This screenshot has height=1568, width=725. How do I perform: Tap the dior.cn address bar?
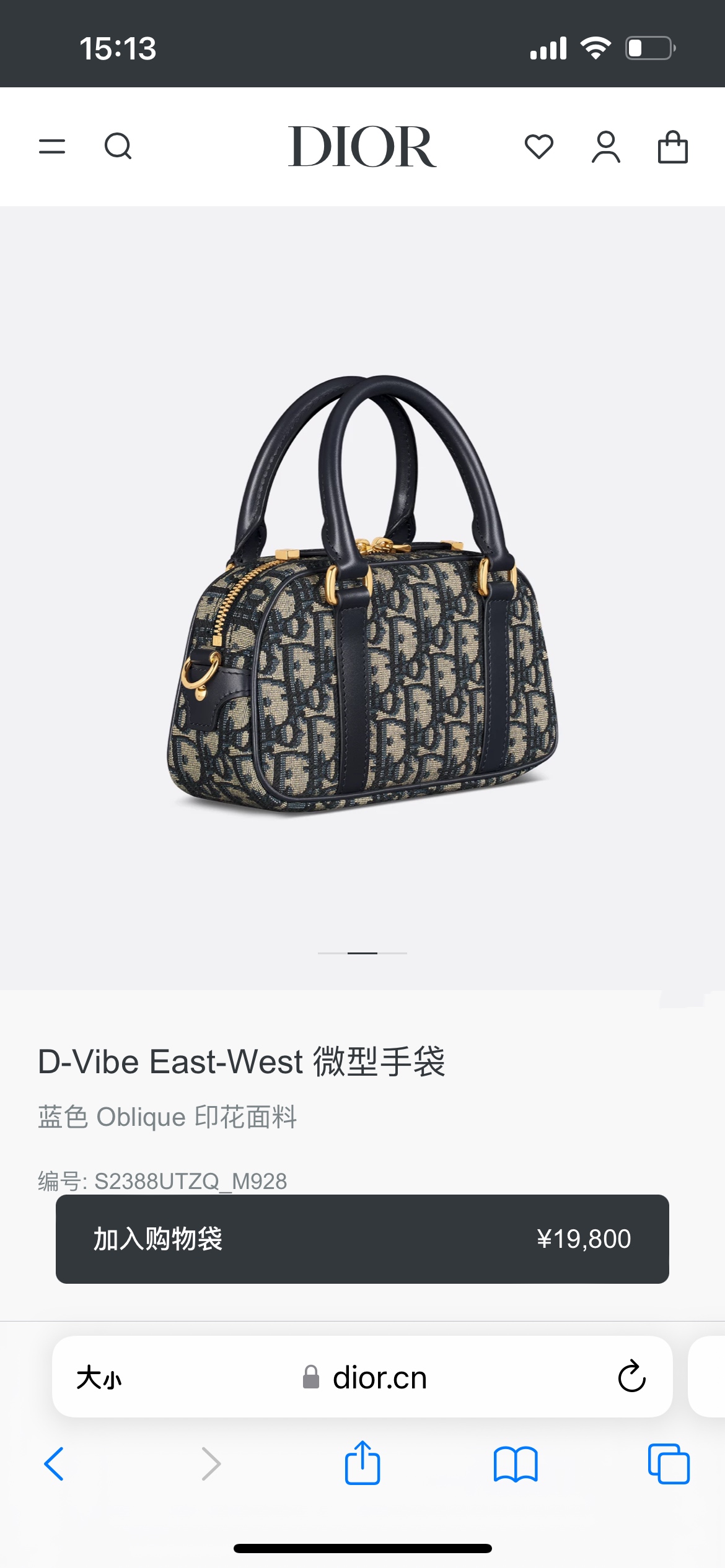click(x=372, y=1378)
